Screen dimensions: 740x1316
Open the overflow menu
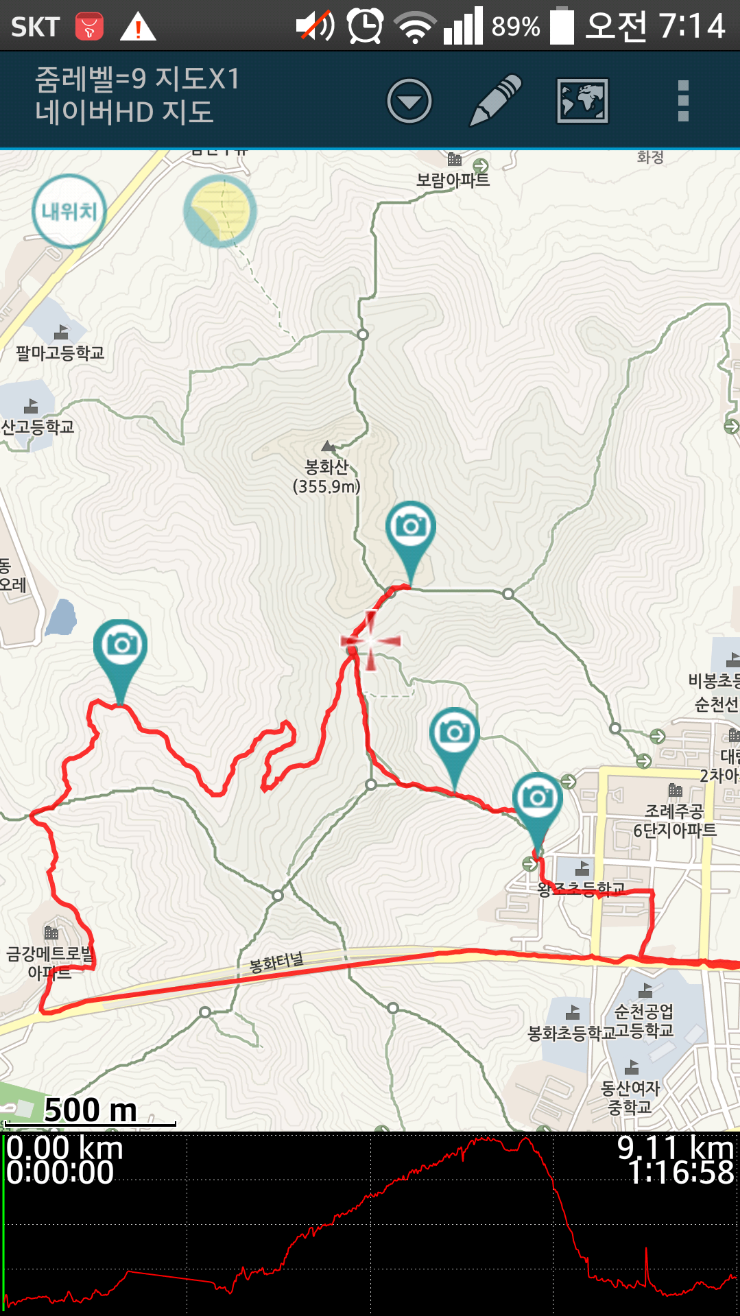683,100
